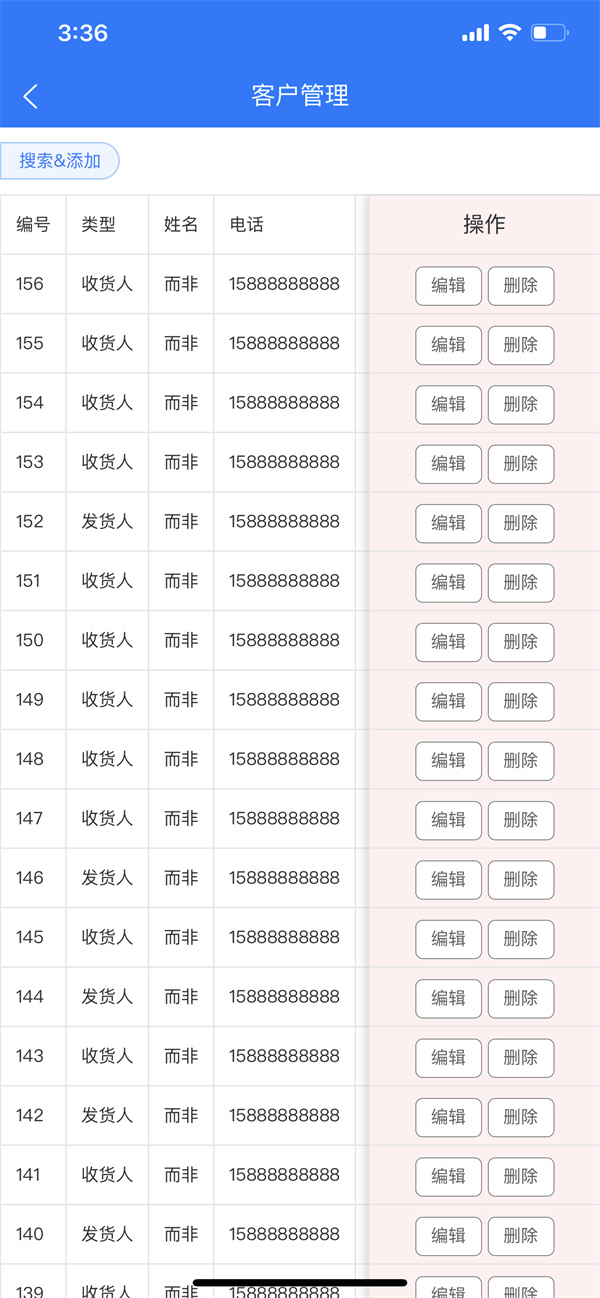Go back using the header arrow
Screen dimensions: 600x1298
tap(31, 96)
